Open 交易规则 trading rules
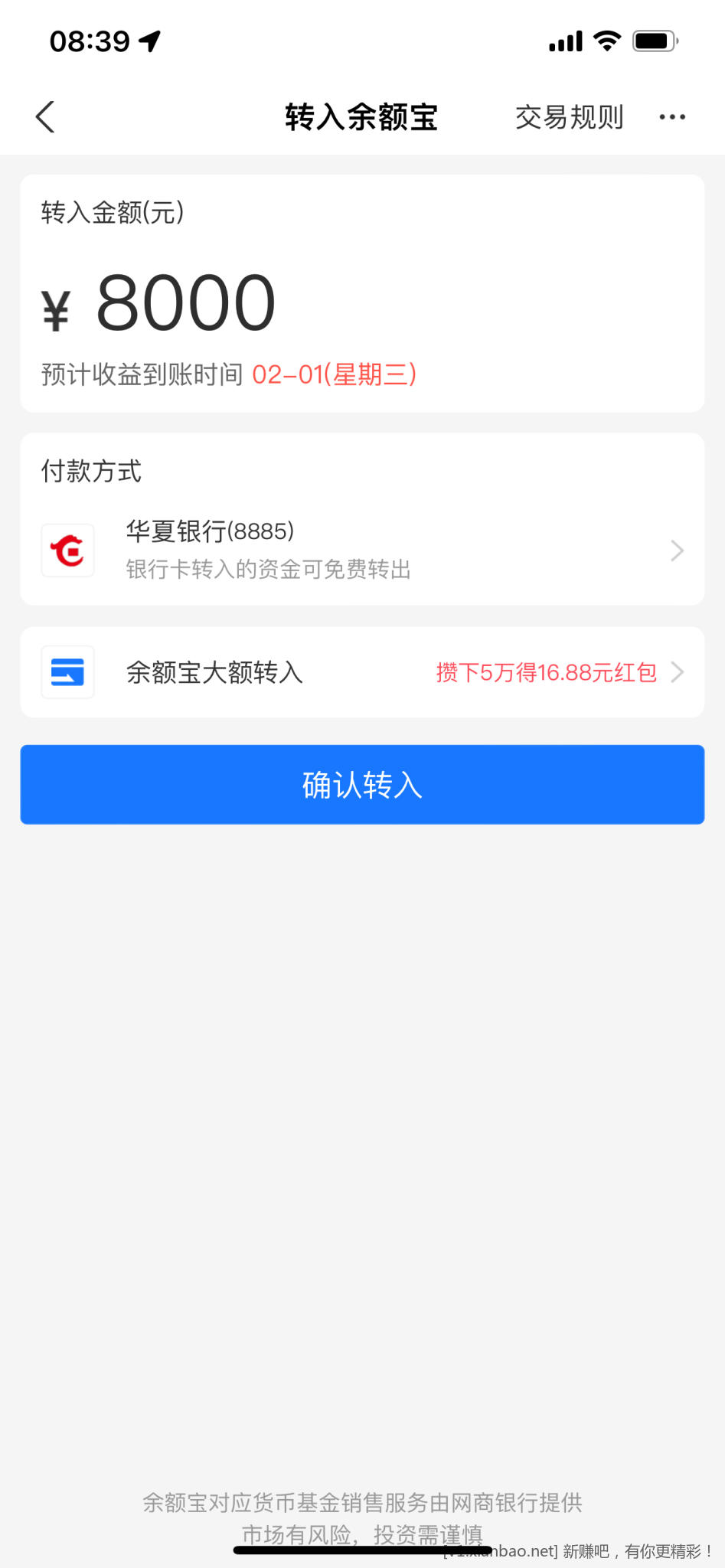725x1568 pixels. tap(569, 117)
